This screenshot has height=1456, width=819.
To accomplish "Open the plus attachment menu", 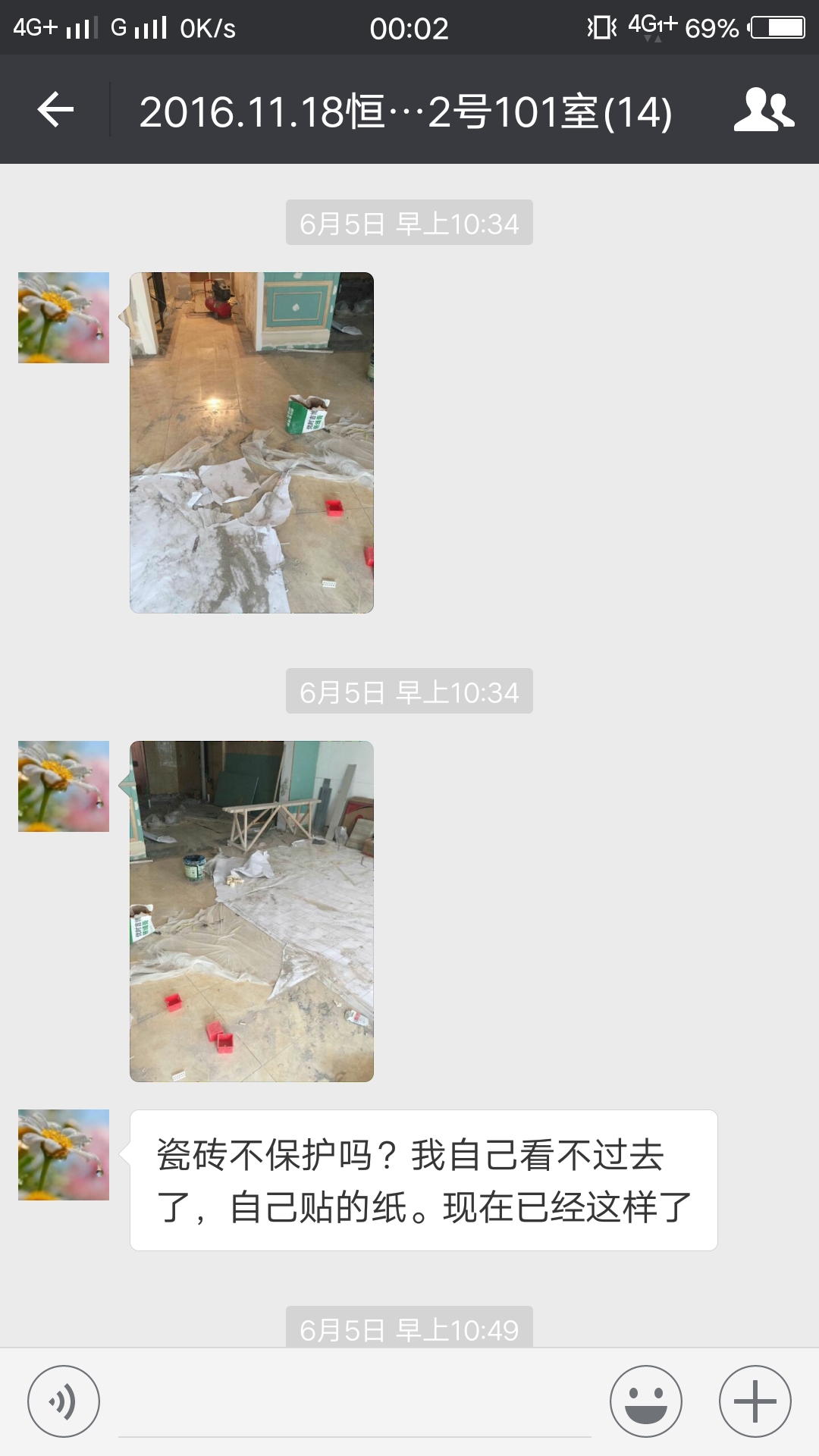I will 755,1401.
